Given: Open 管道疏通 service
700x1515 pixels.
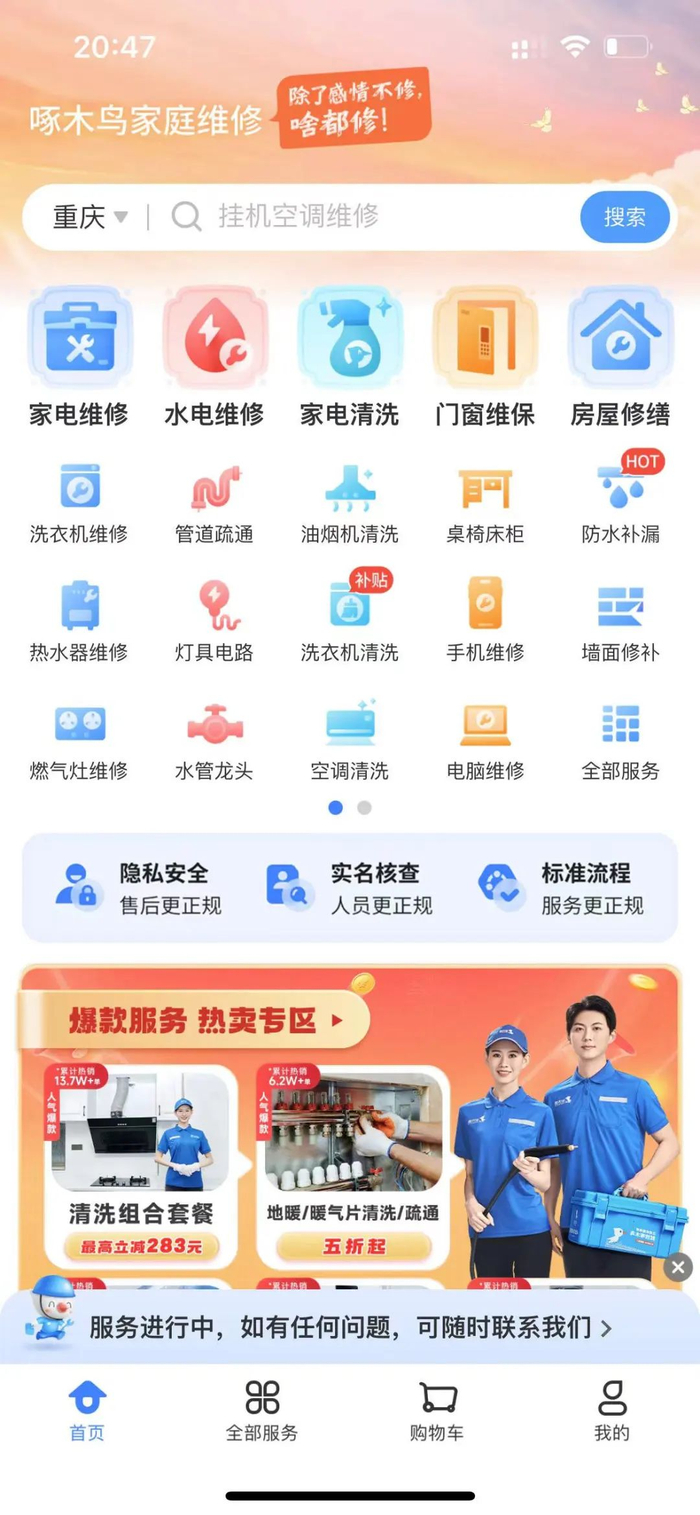Looking at the screenshot, I should 214,504.
